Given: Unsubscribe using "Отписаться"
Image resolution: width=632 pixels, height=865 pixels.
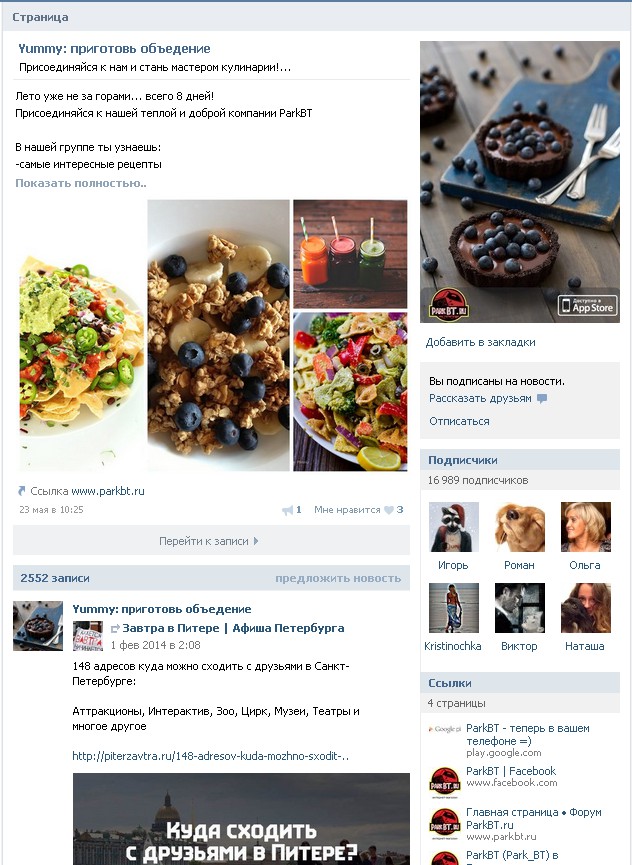Looking at the screenshot, I should tap(459, 421).
